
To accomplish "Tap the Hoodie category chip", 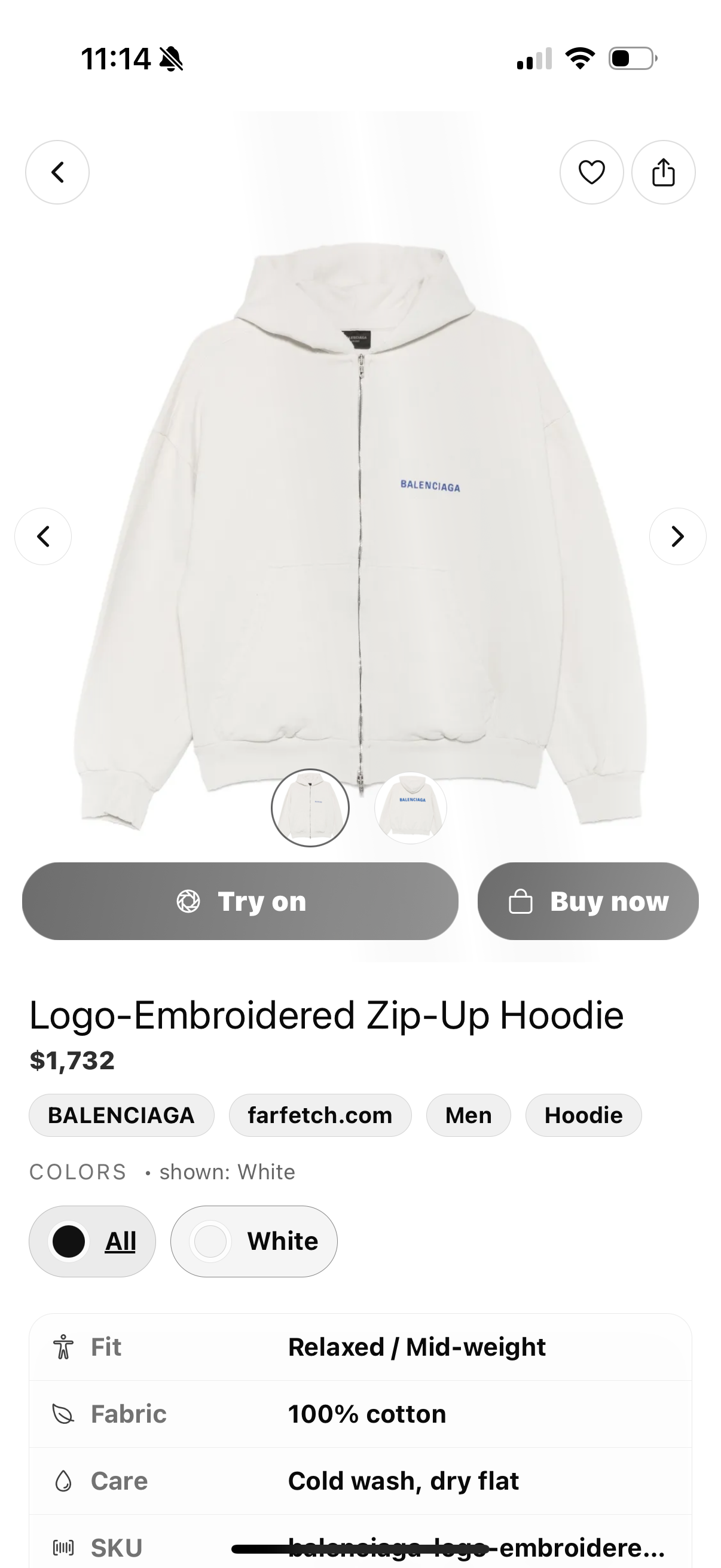I will [x=583, y=1115].
